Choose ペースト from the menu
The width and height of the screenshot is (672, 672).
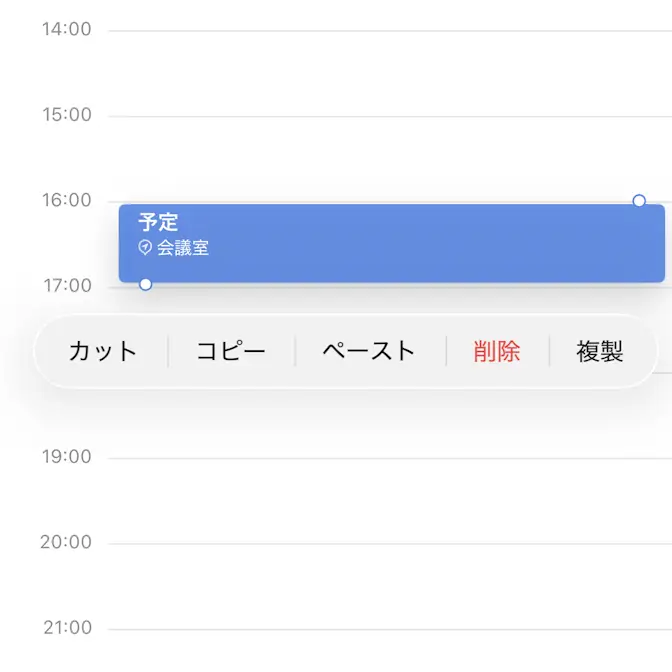click(369, 351)
